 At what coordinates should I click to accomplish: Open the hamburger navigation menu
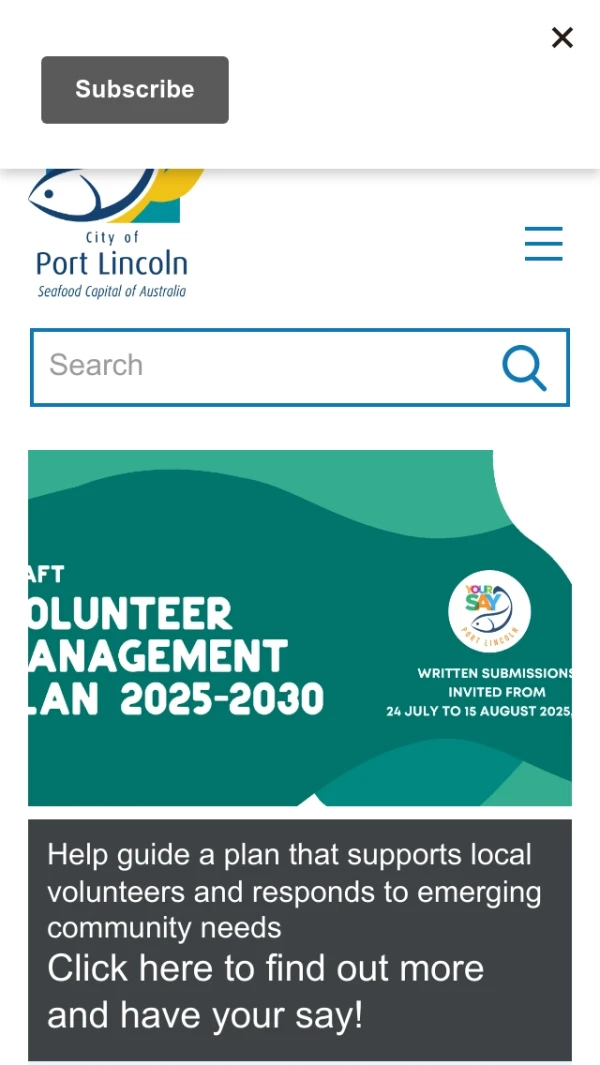pyautogui.click(x=543, y=244)
